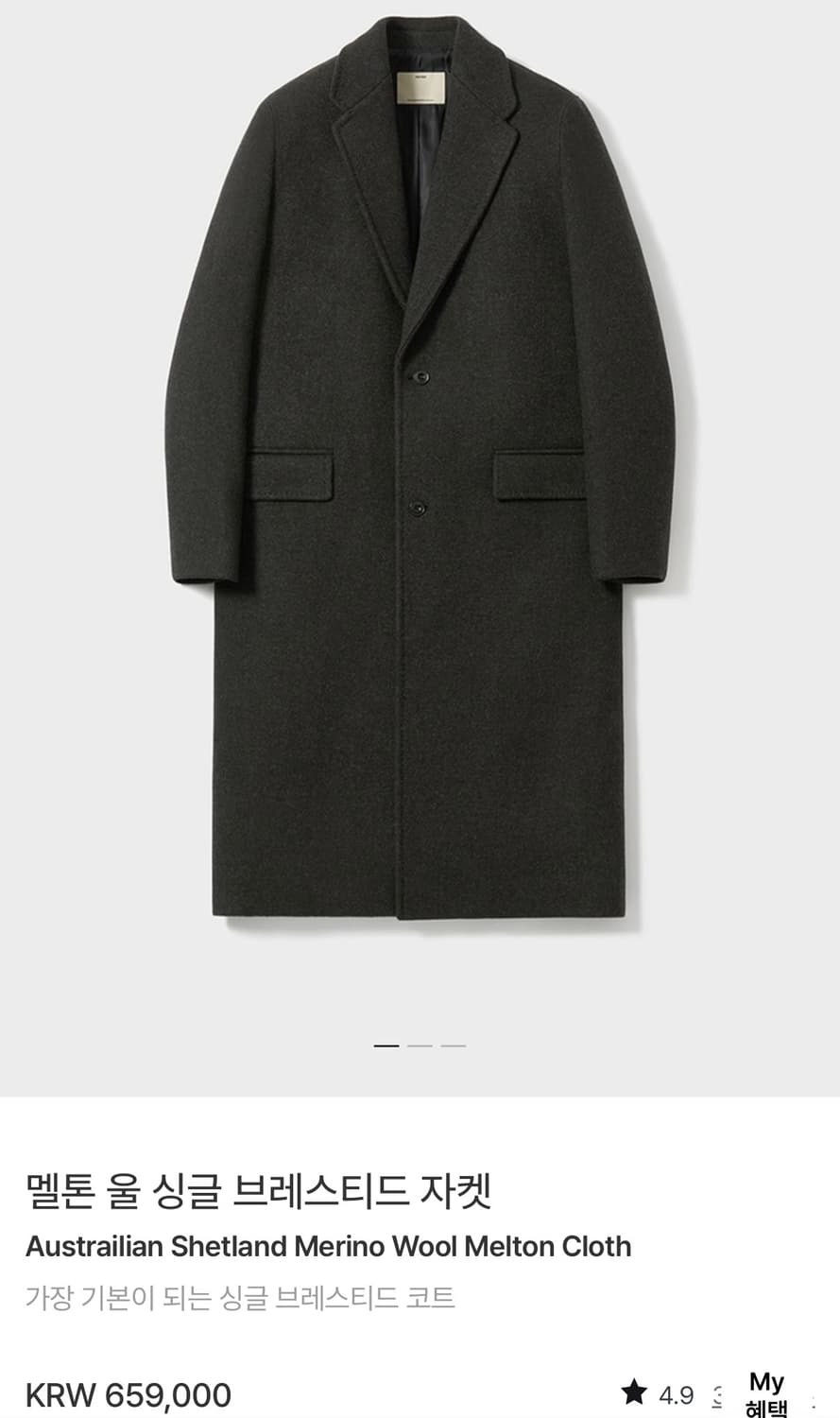Viewport: 840px width, 1418px height.
Task: Tap the Australian Shetland Merino Wool subtitle
Action: click(329, 1246)
